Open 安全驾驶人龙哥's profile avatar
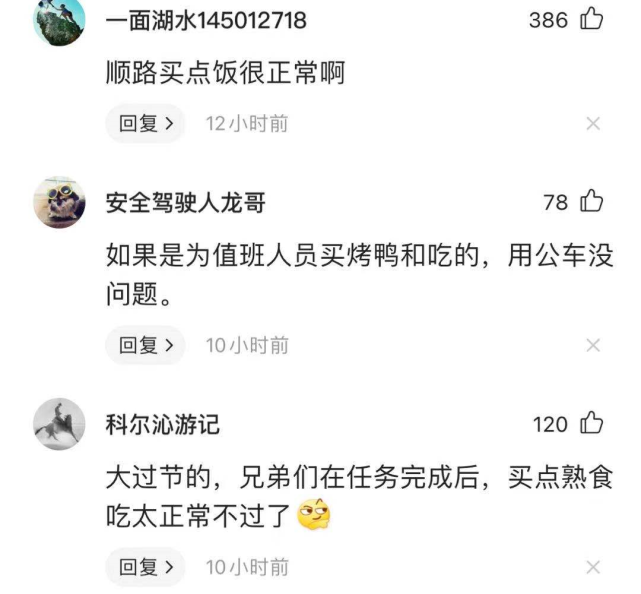 [59, 203]
